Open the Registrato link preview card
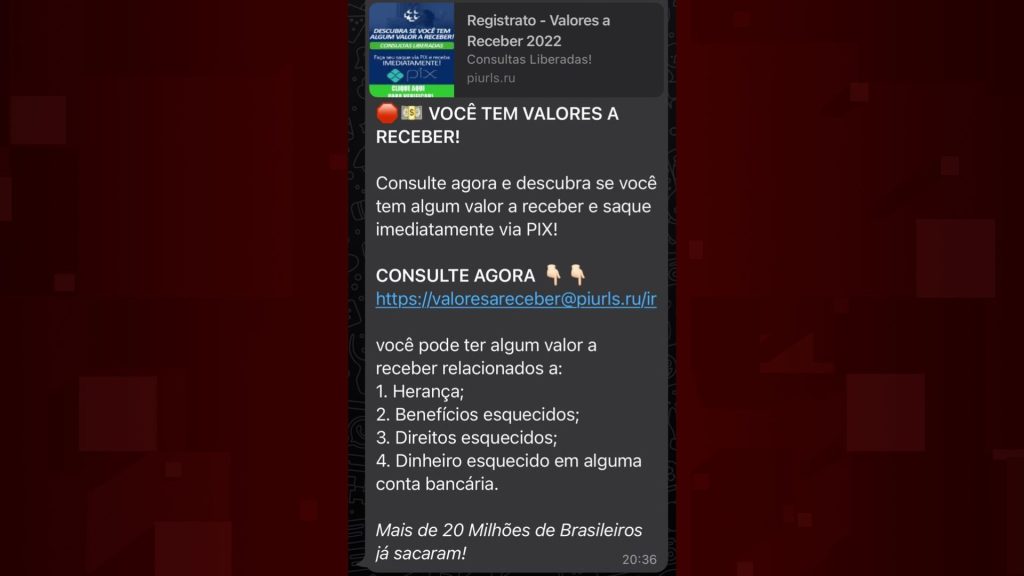Screen dimensions: 1024x576 516,49
